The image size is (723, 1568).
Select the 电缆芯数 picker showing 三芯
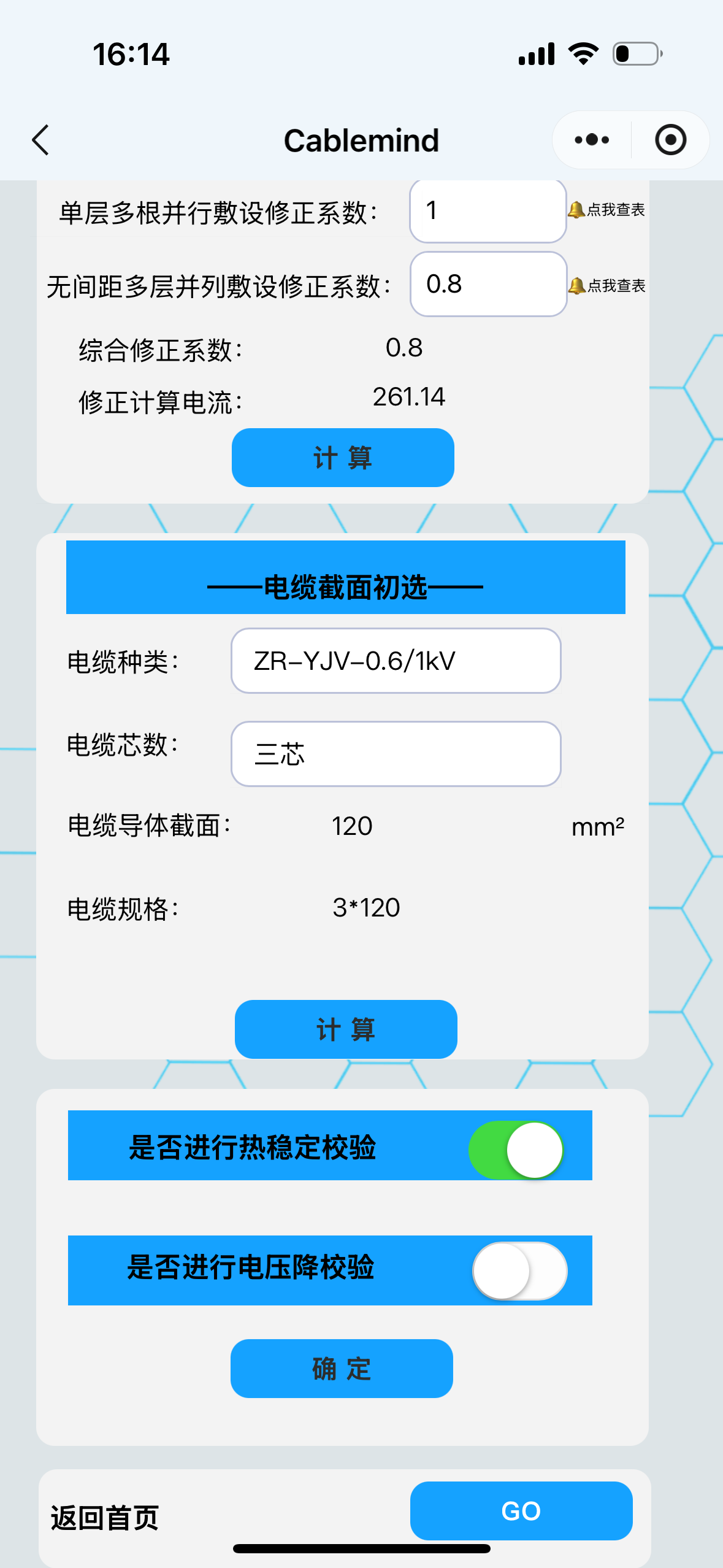point(396,754)
